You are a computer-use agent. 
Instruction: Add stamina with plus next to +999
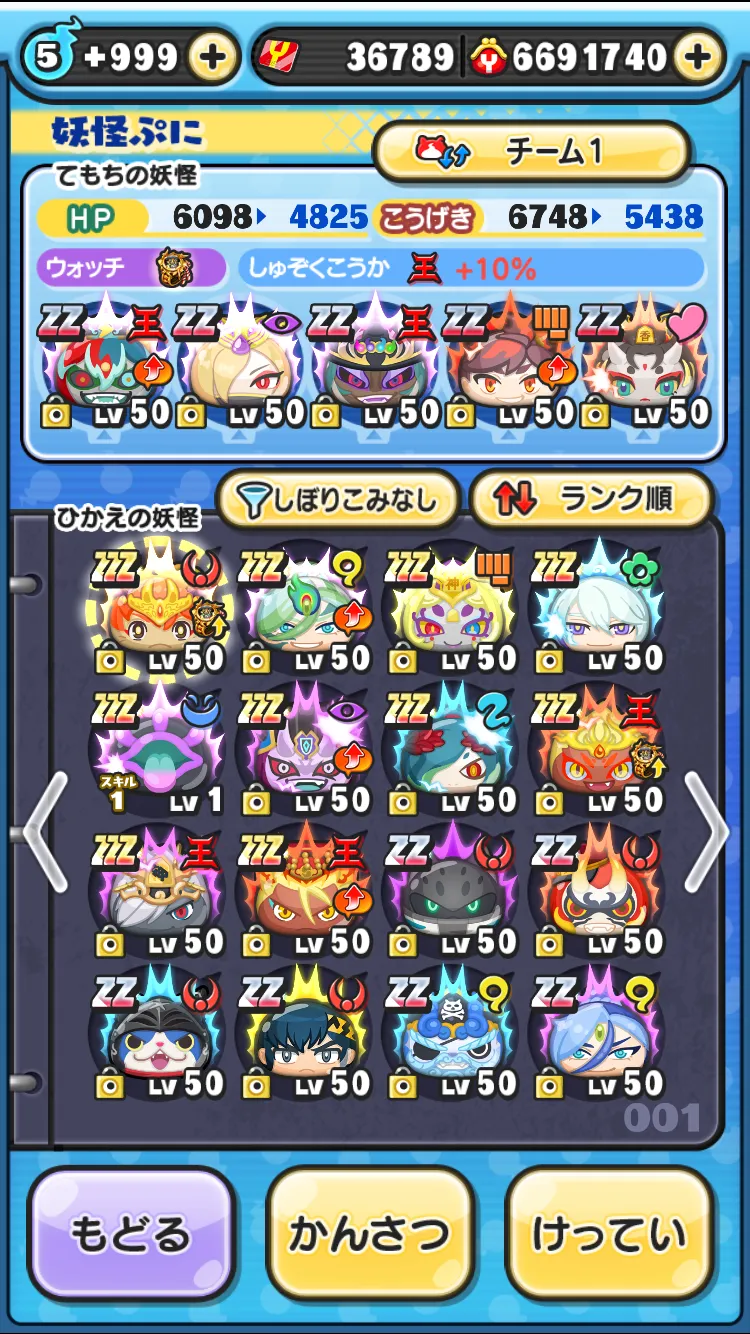point(212,57)
